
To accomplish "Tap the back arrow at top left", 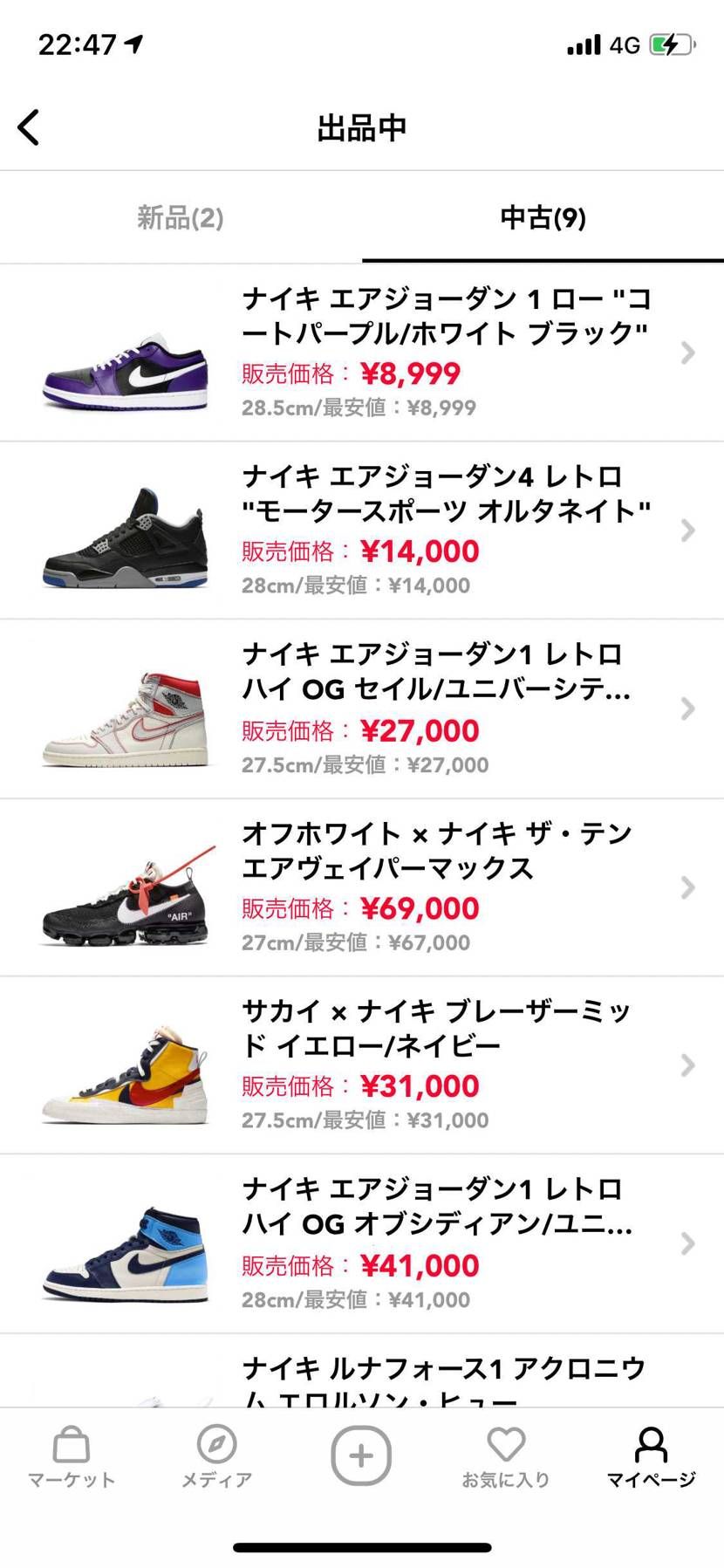I will (29, 127).
